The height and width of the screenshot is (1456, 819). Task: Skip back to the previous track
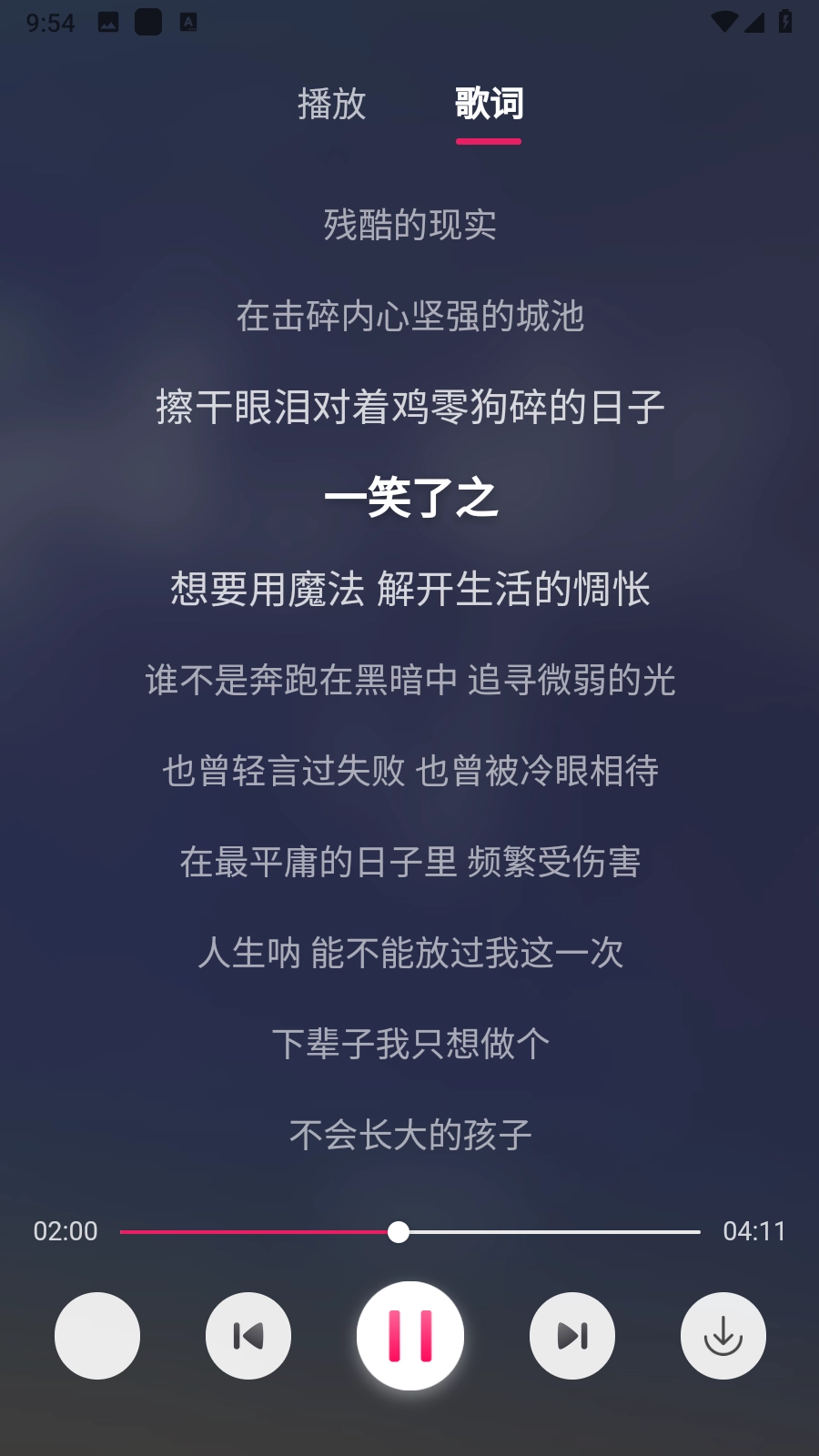coord(248,1335)
